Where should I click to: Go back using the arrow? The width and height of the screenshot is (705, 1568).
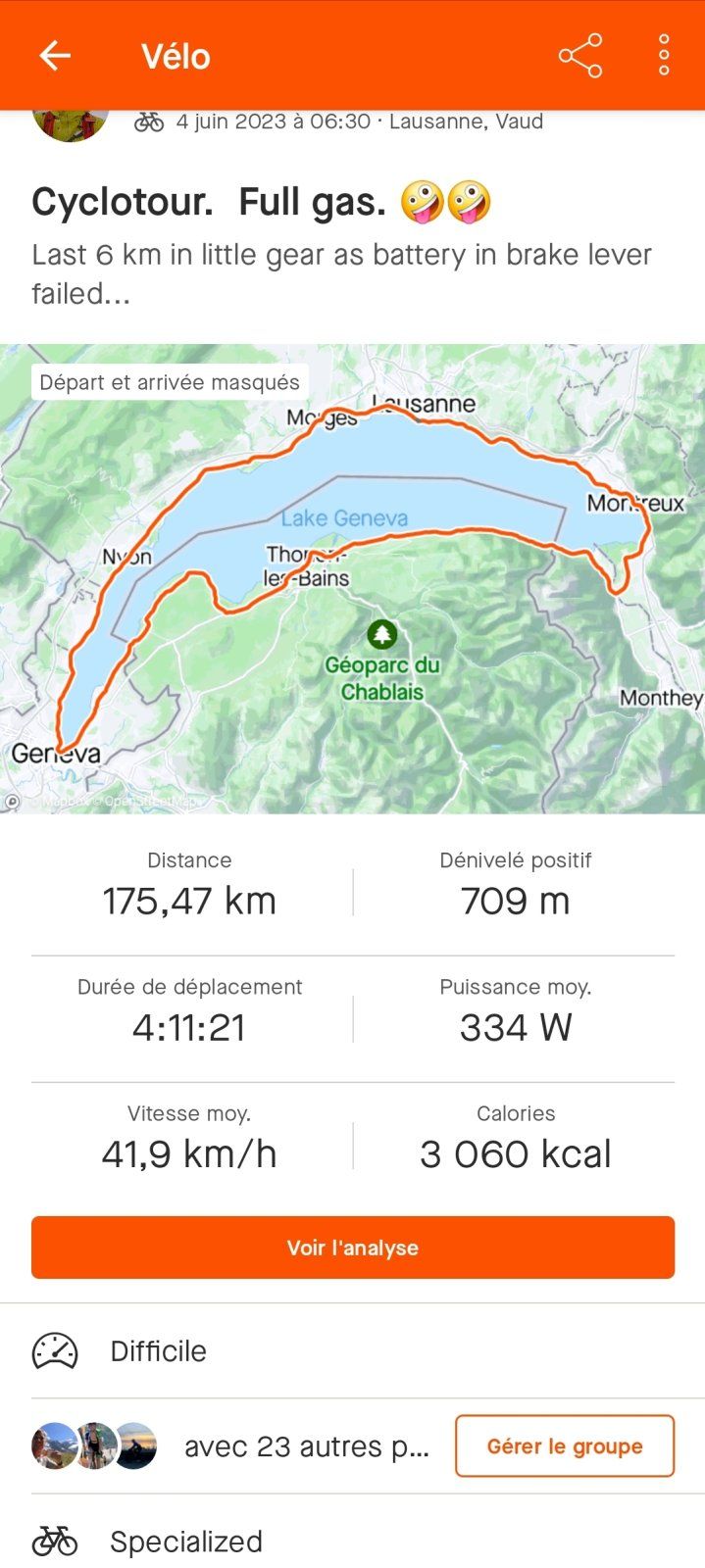click(x=55, y=56)
